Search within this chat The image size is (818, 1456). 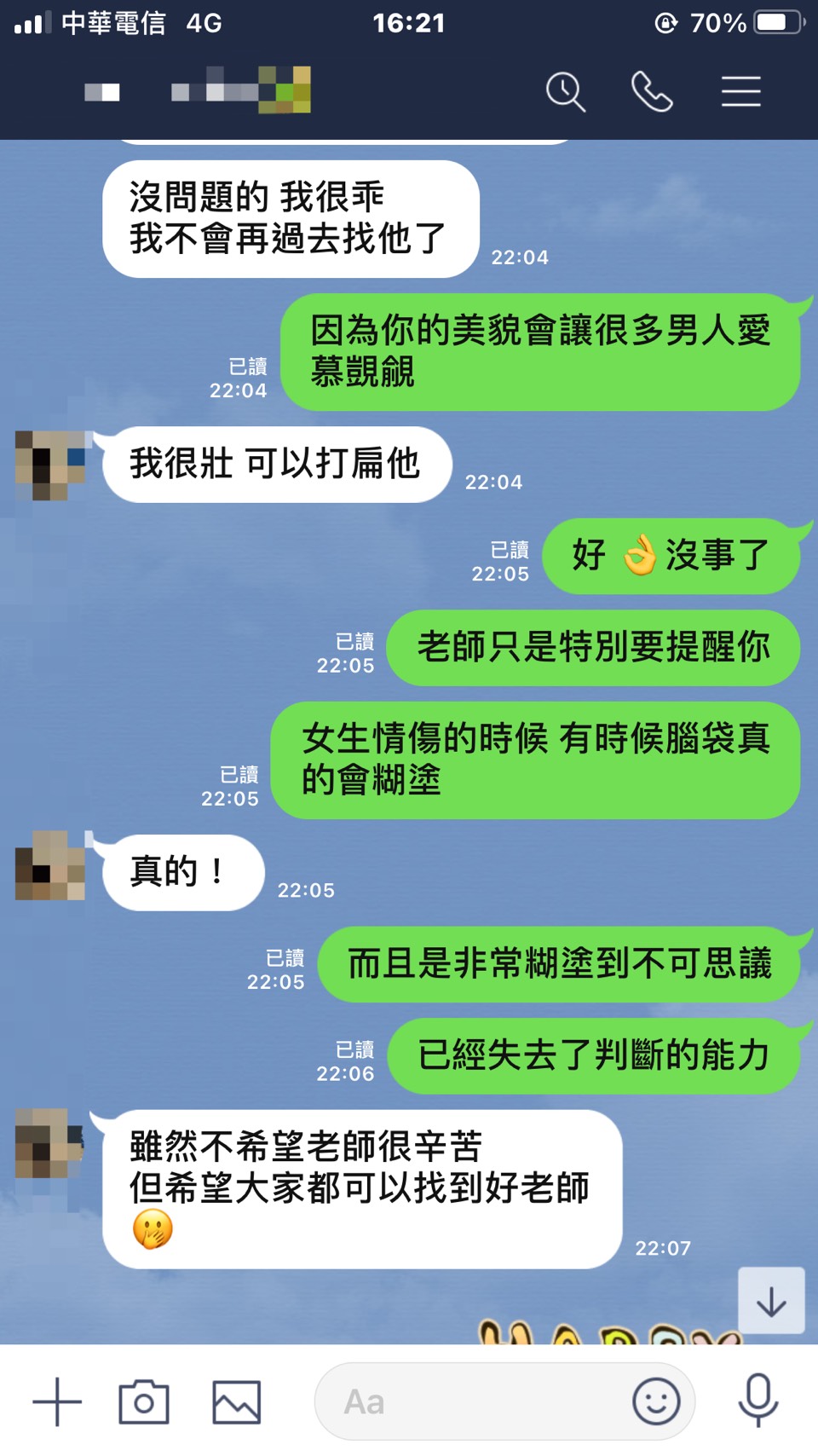pos(566,91)
